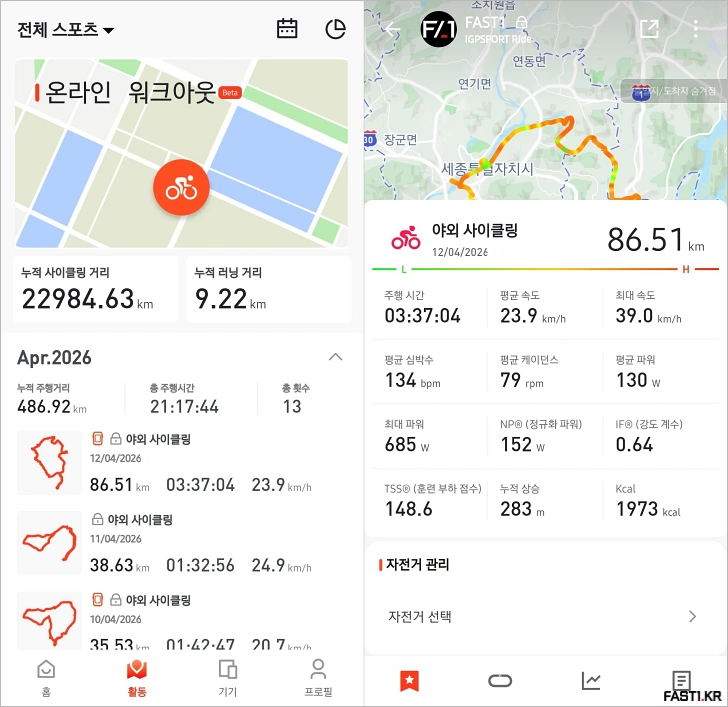
Task: Toggle the start/finish point hide button
Action: 673,91
